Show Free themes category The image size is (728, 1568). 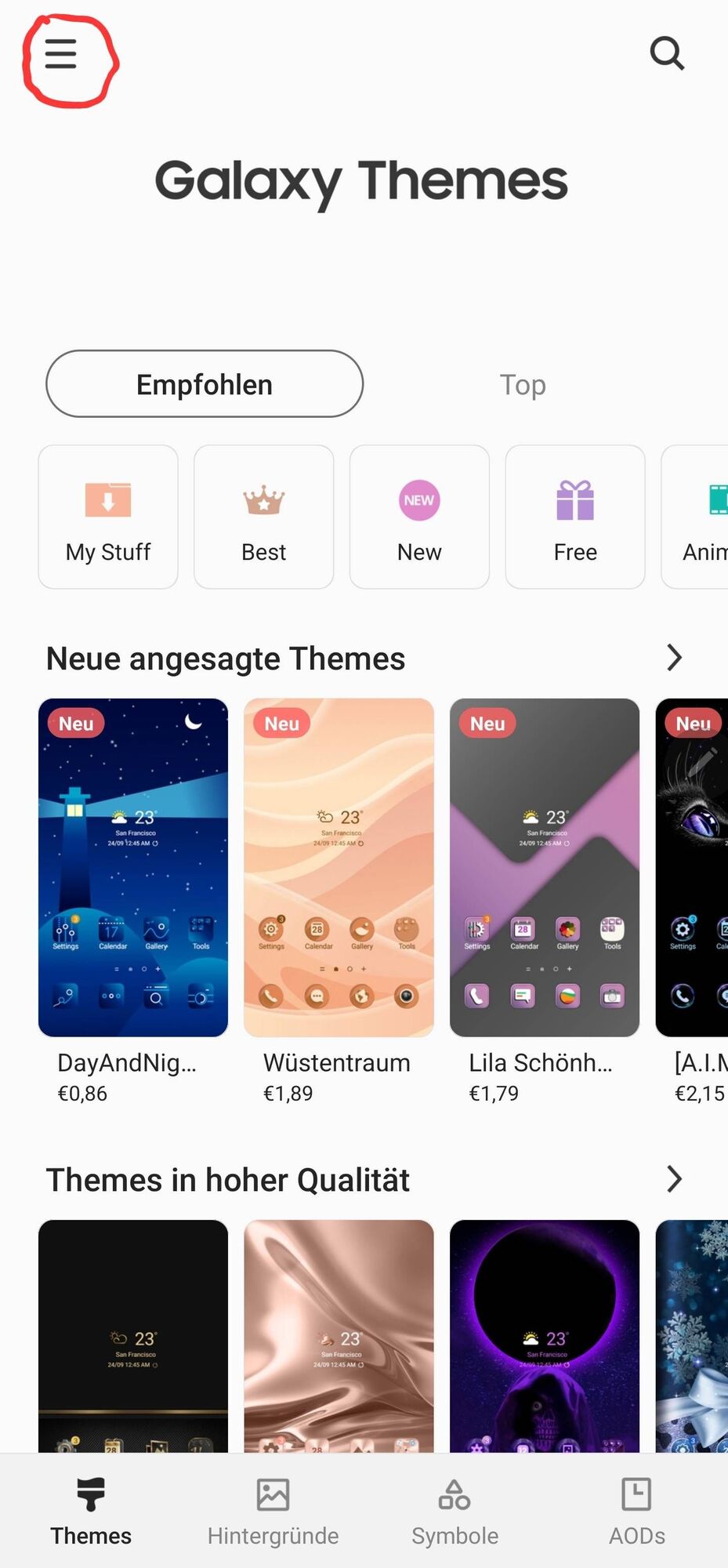(x=575, y=517)
